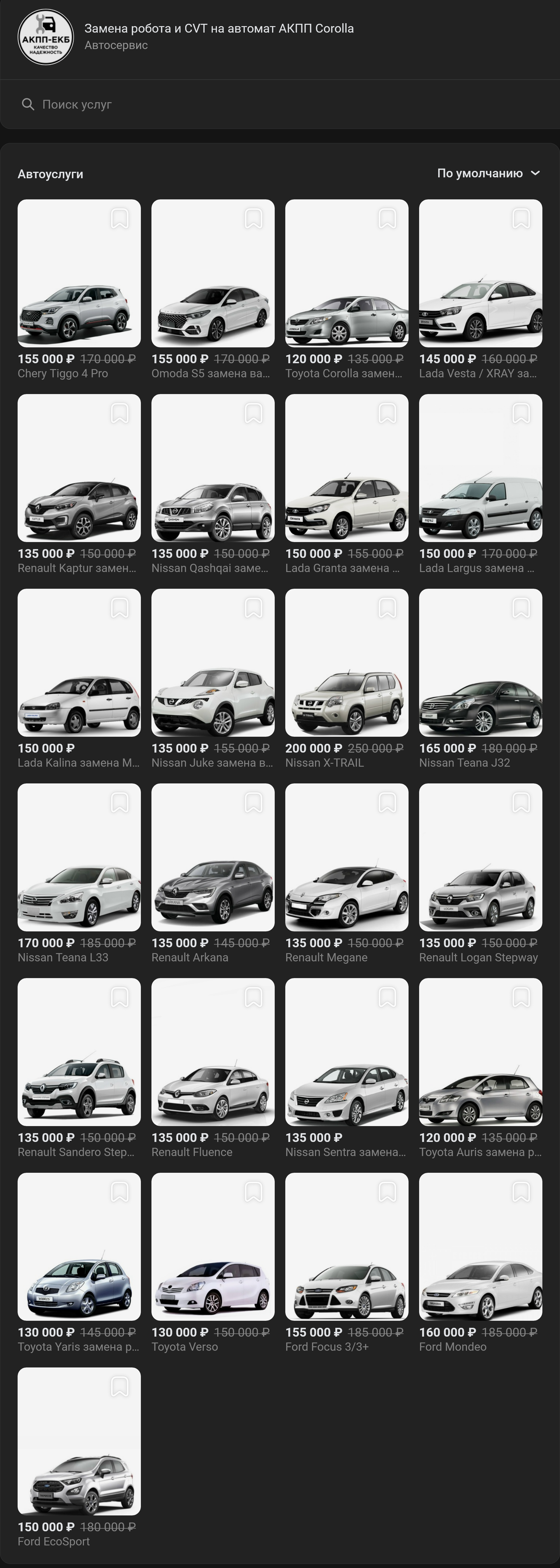This screenshot has width=560, height=1568.
Task: Open the Lada Largus listing
Action: coord(480,469)
